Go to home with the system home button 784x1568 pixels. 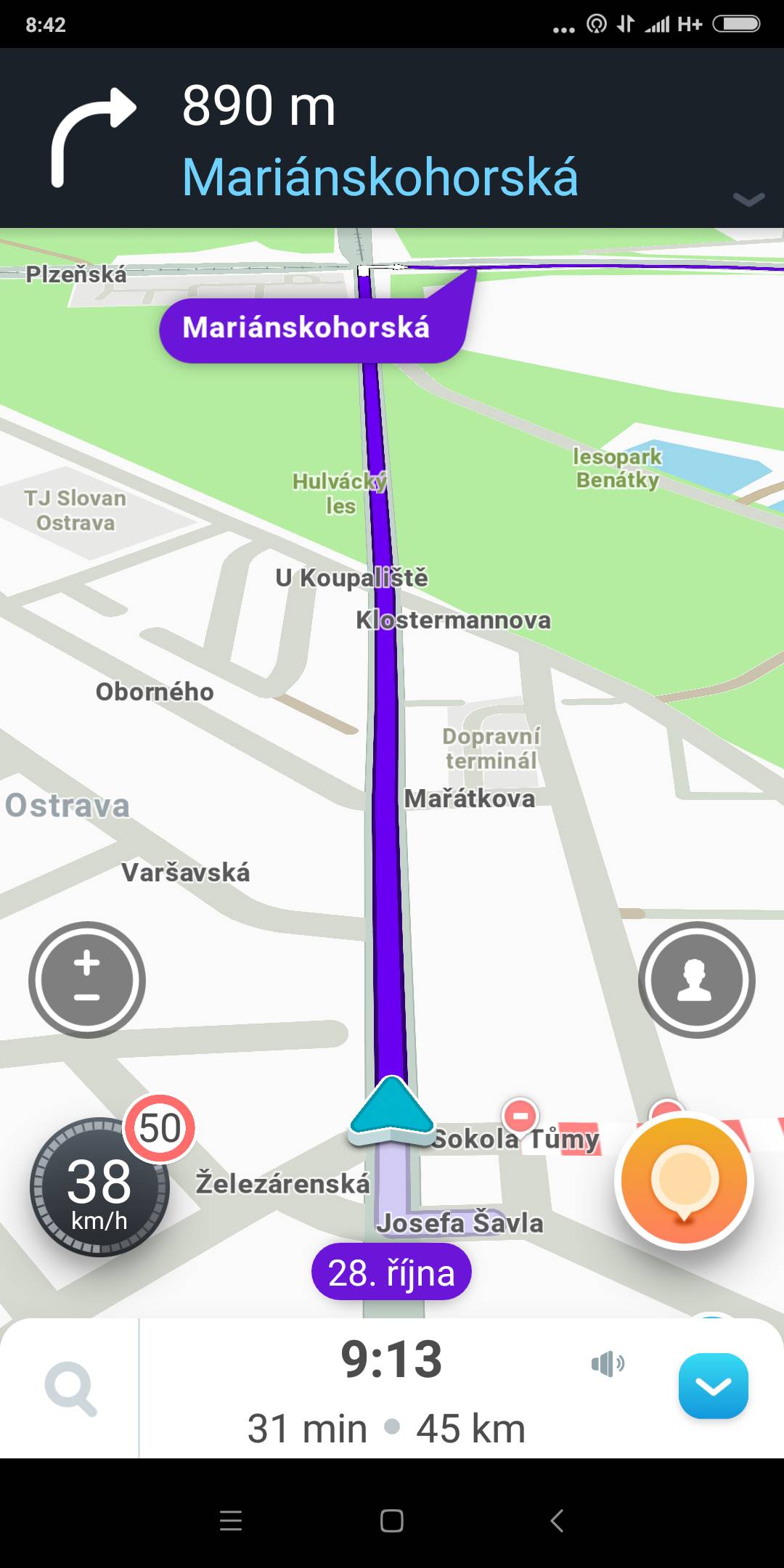(392, 1520)
